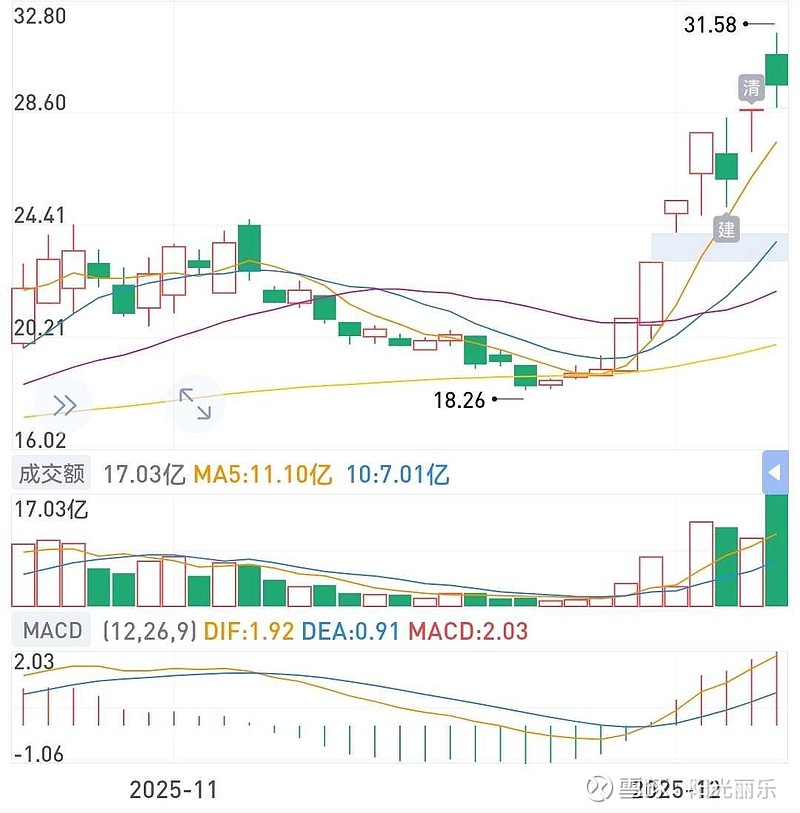Viewport: 800px width, 813px height.
Task: Open the 建 trade marker
Action: 727,229
